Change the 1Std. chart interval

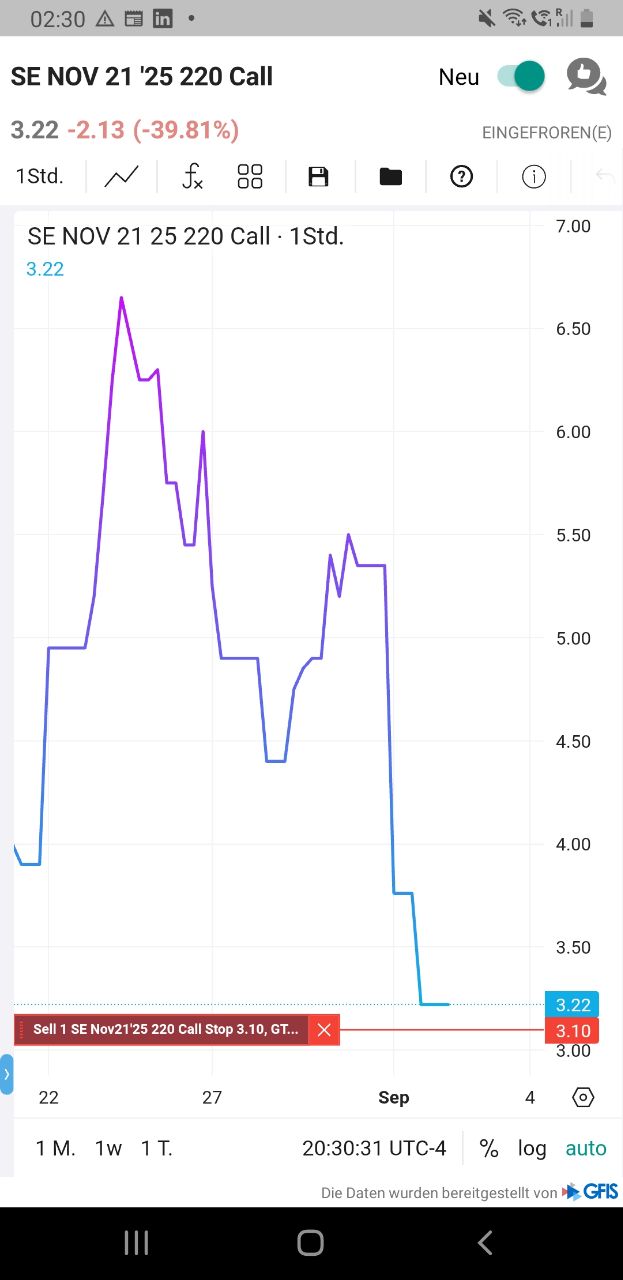[x=40, y=177]
